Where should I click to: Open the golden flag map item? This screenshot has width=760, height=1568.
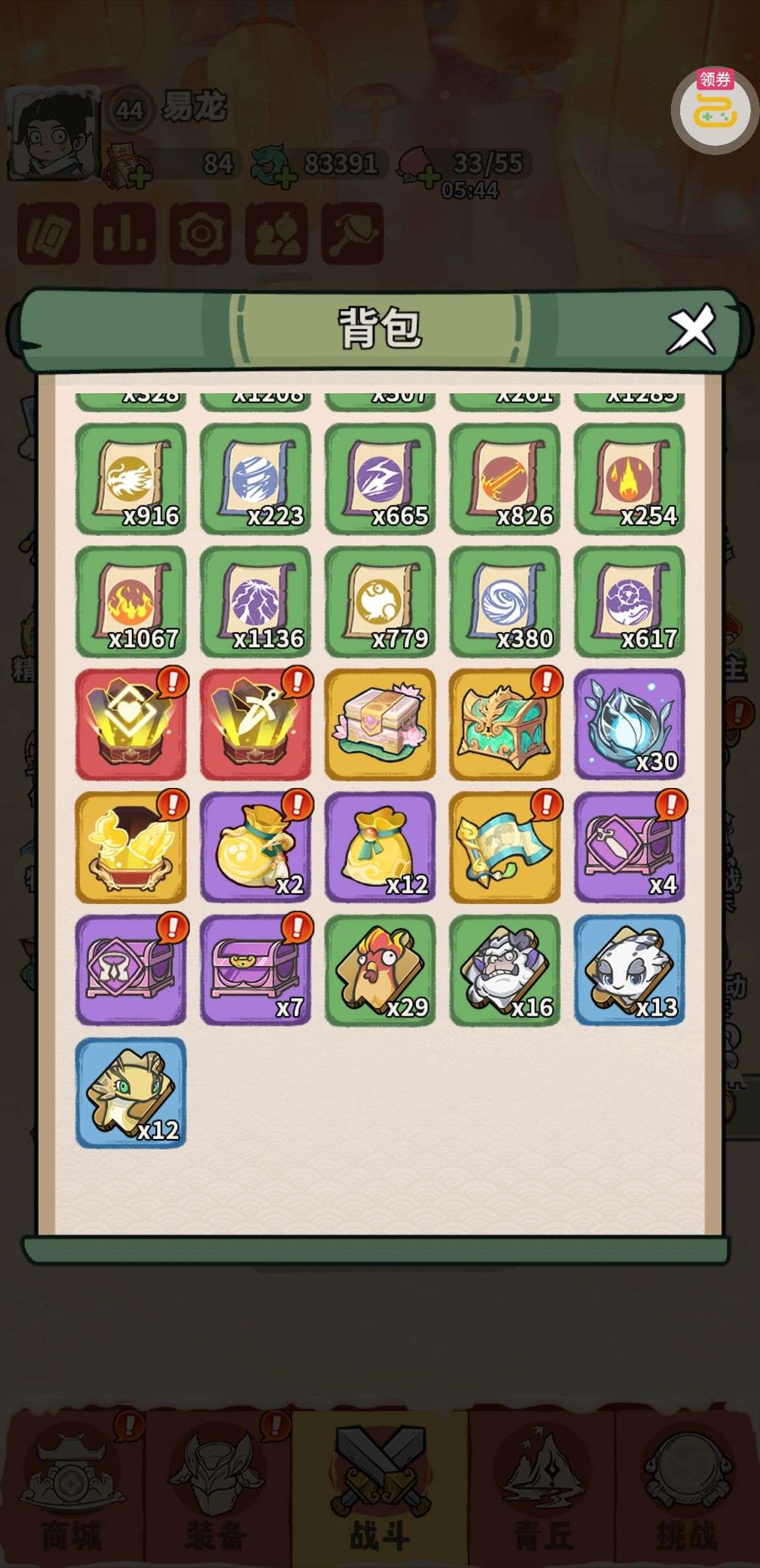(505, 847)
